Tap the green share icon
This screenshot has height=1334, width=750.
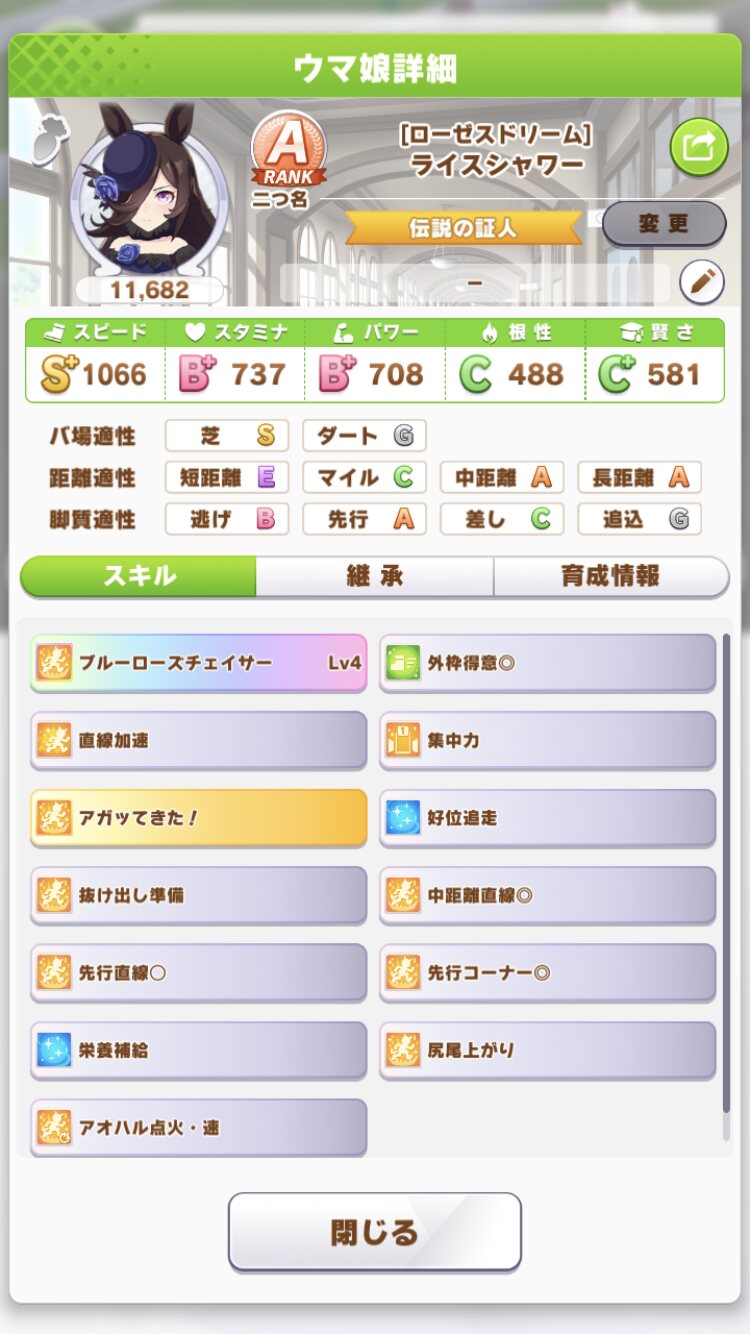(698, 147)
